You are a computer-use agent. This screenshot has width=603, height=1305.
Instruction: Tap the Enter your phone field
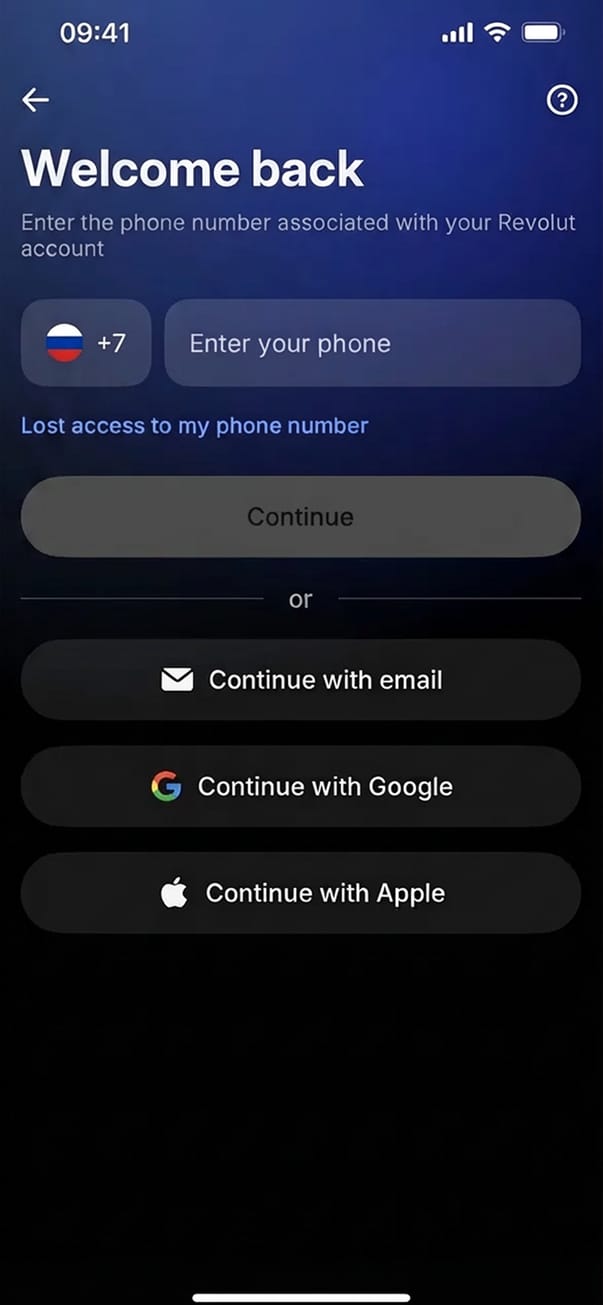click(x=372, y=343)
